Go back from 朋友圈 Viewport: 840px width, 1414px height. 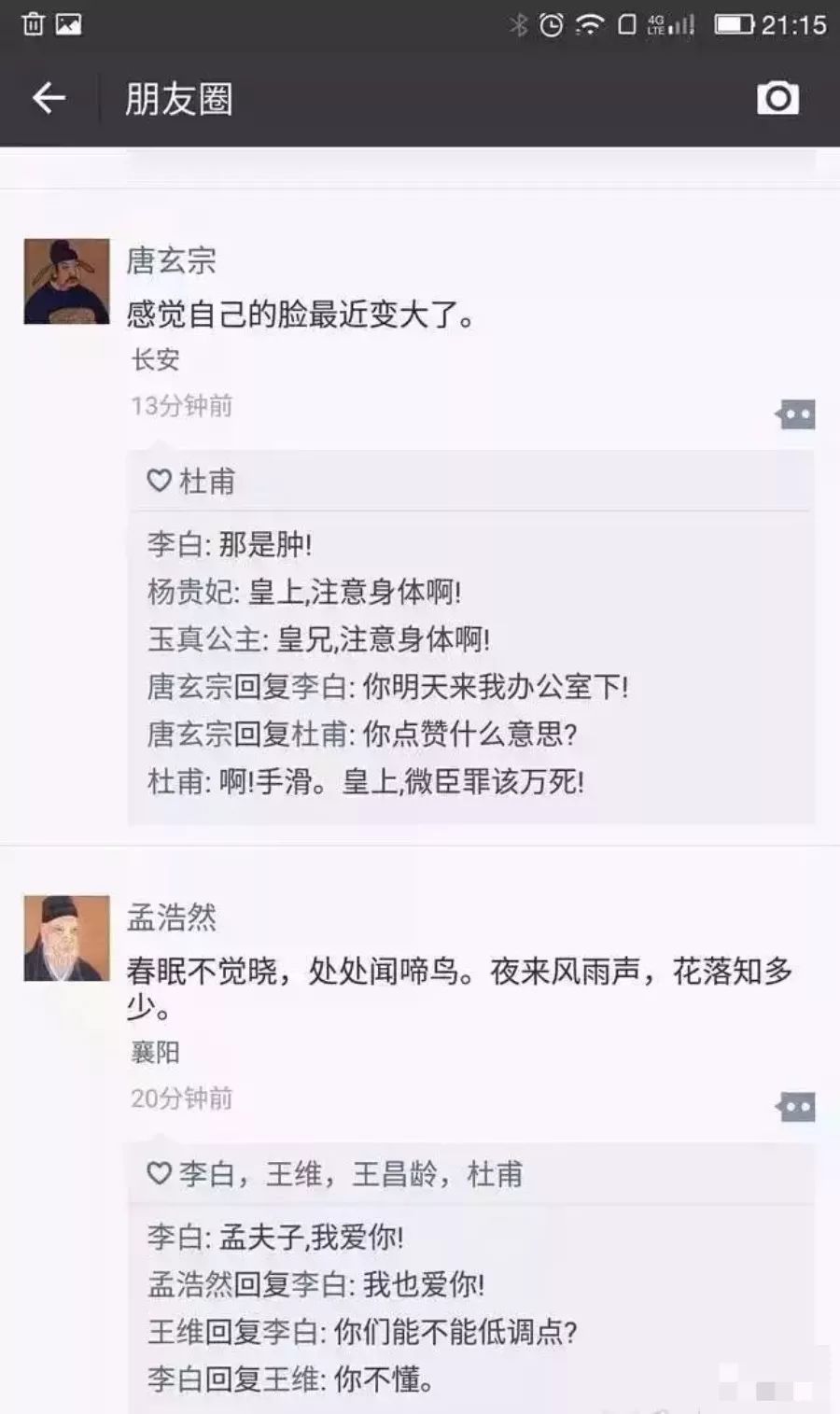click(x=49, y=98)
